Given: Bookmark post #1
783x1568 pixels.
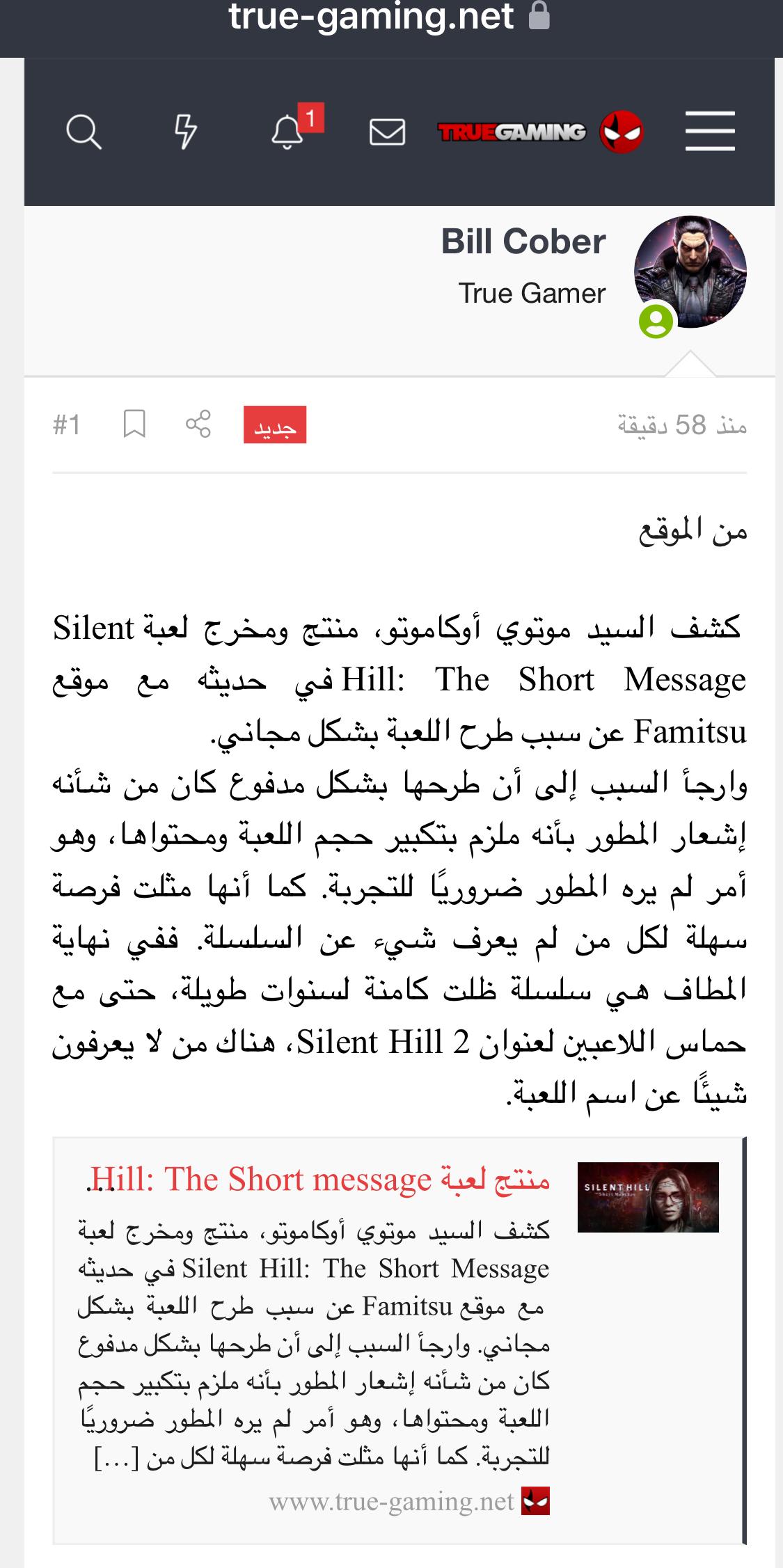Looking at the screenshot, I should pyautogui.click(x=134, y=424).
